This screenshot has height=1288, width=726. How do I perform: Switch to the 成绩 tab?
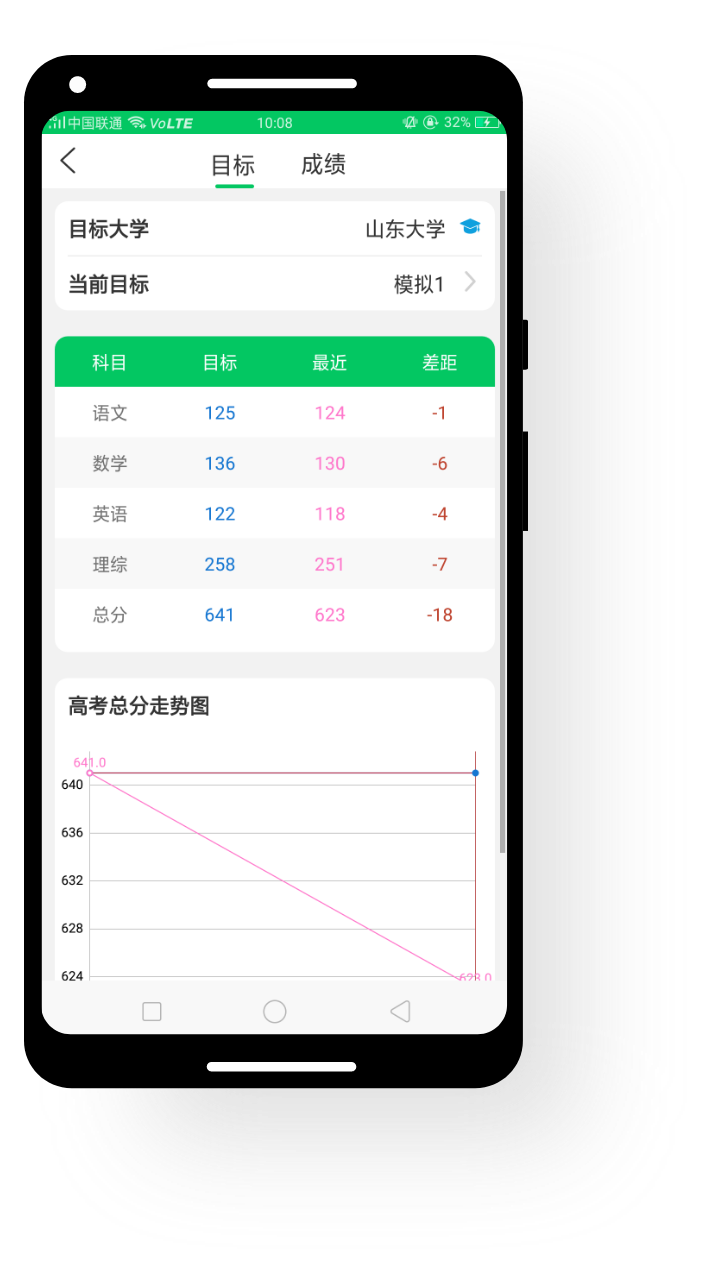323,165
